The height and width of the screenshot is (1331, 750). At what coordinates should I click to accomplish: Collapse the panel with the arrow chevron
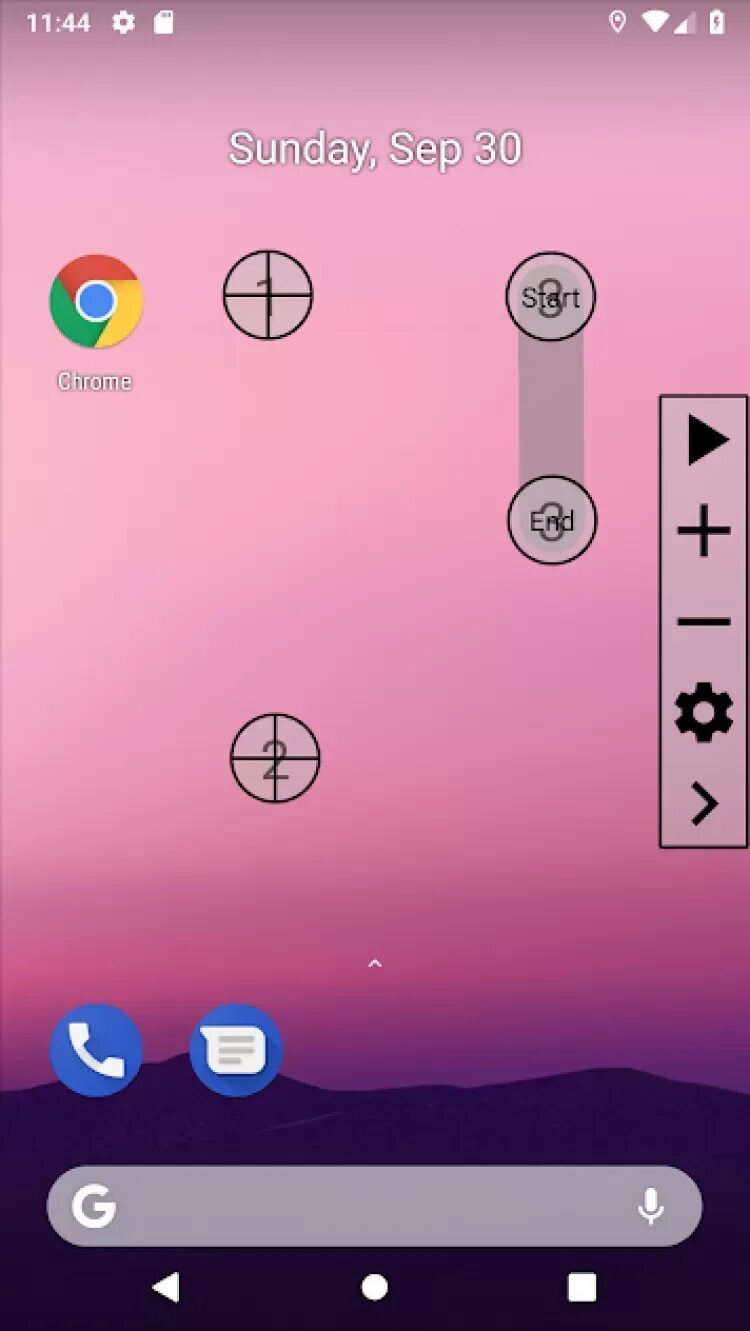(x=705, y=803)
